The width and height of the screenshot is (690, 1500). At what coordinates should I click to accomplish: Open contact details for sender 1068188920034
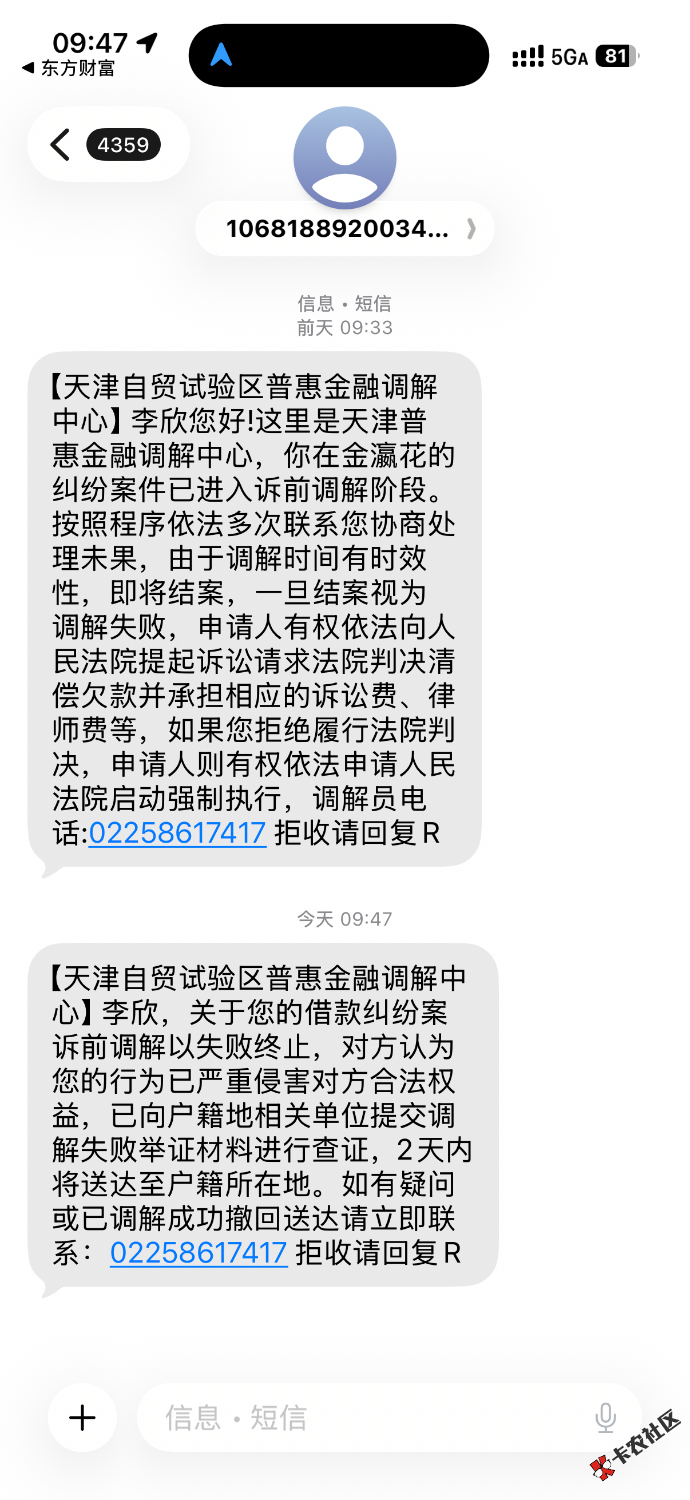[345, 229]
